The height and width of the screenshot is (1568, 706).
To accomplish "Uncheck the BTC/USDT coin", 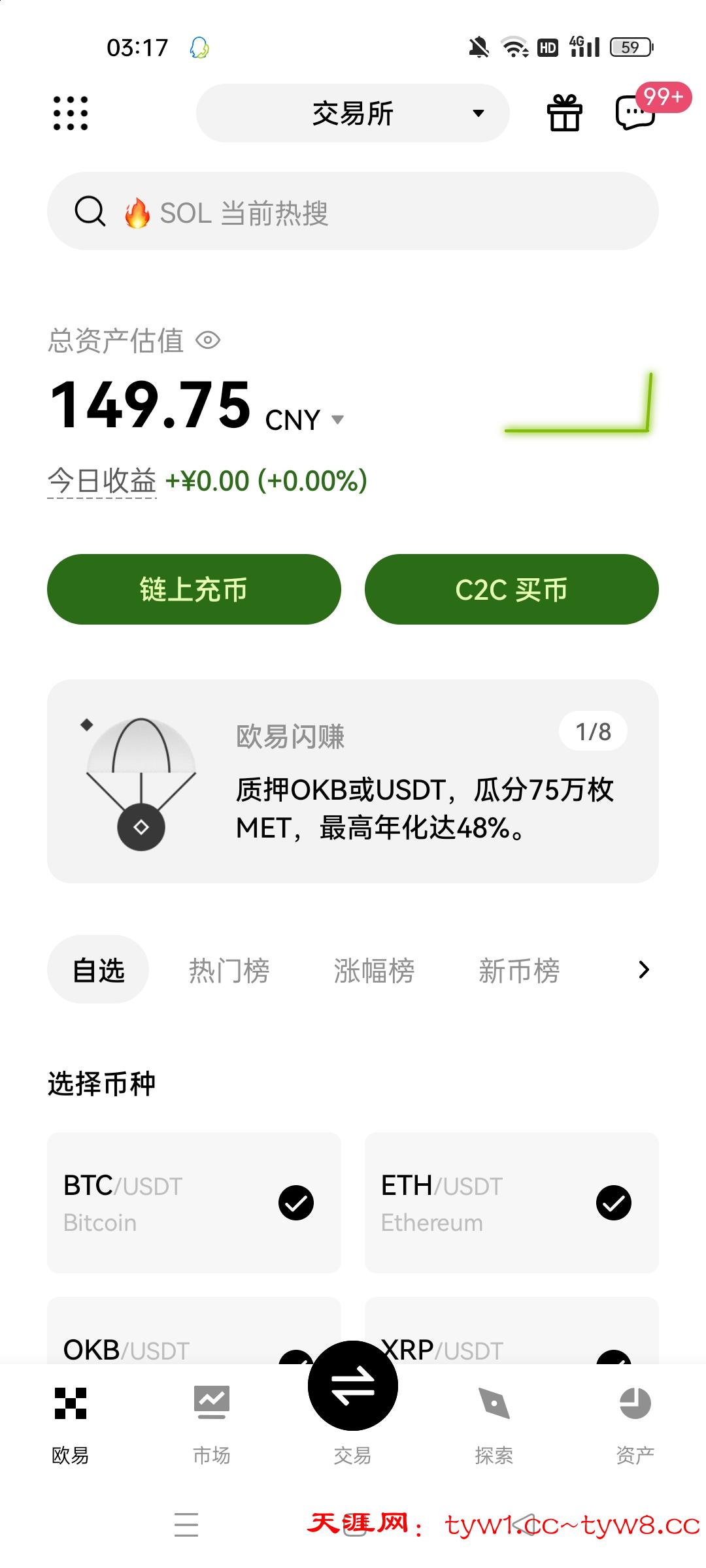I will click(296, 1203).
